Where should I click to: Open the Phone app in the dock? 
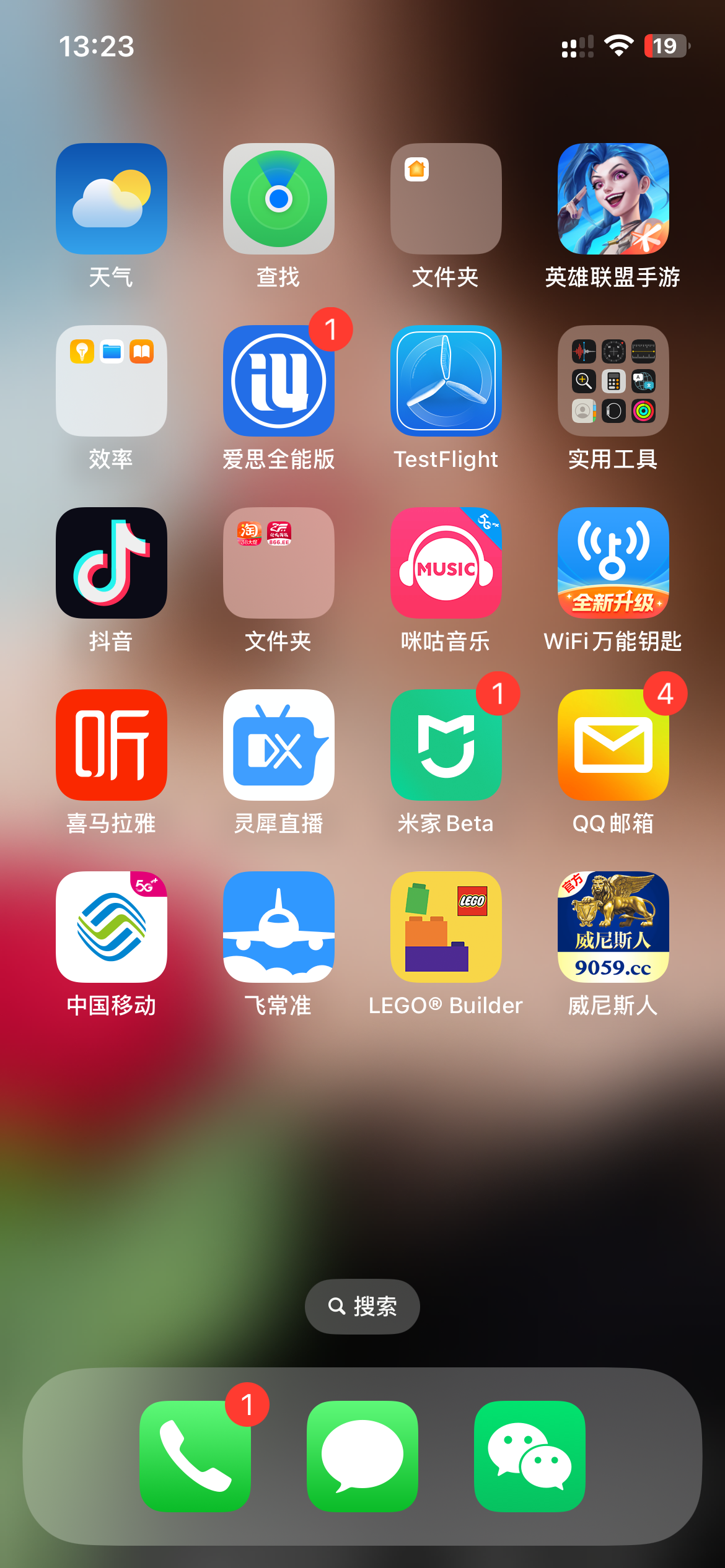(195, 1456)
